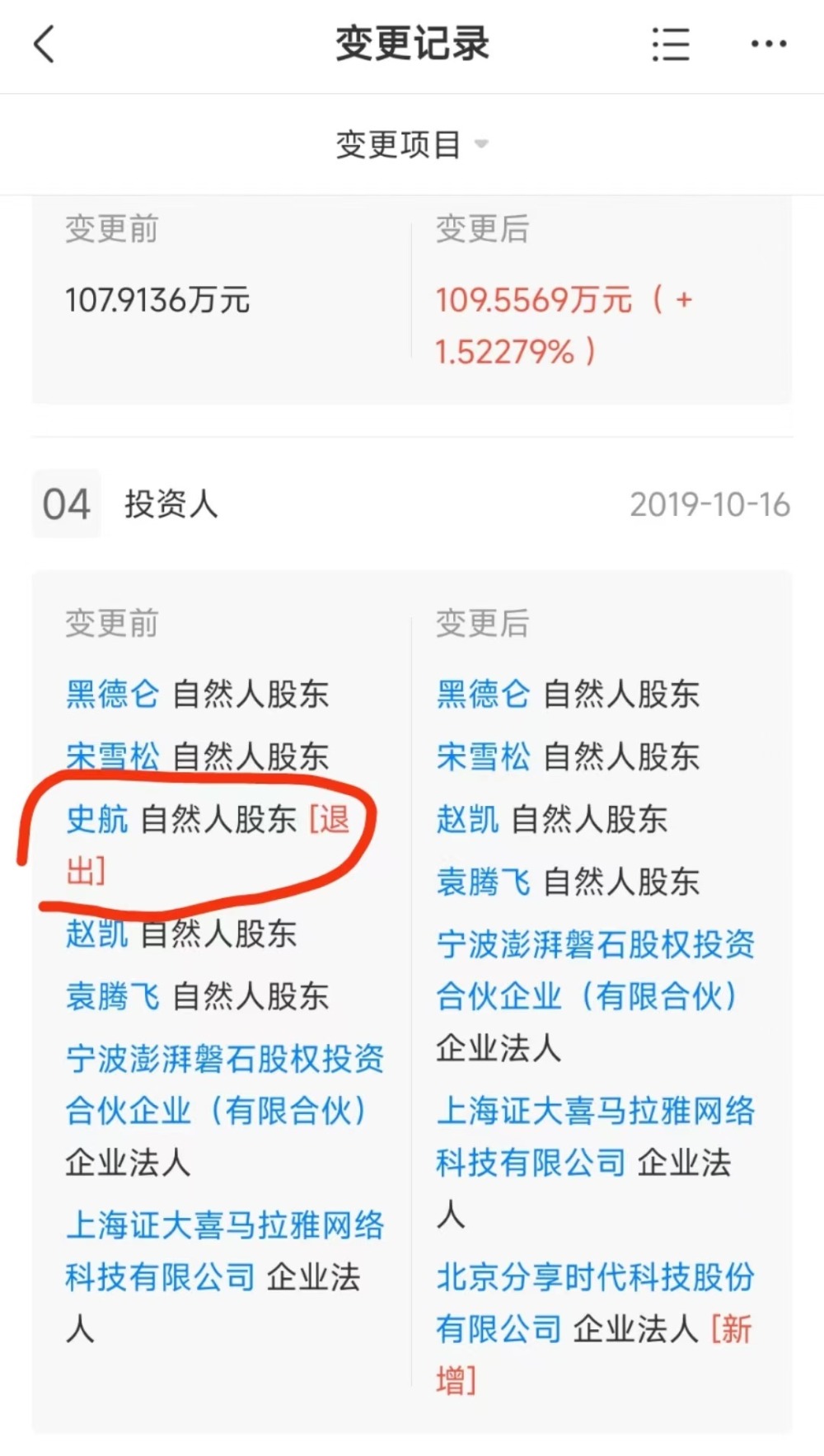Open 上海证大喜马拉雅网络科技有限公司 link under 变更前
824x1456 pixels.
pos(224,1251)
